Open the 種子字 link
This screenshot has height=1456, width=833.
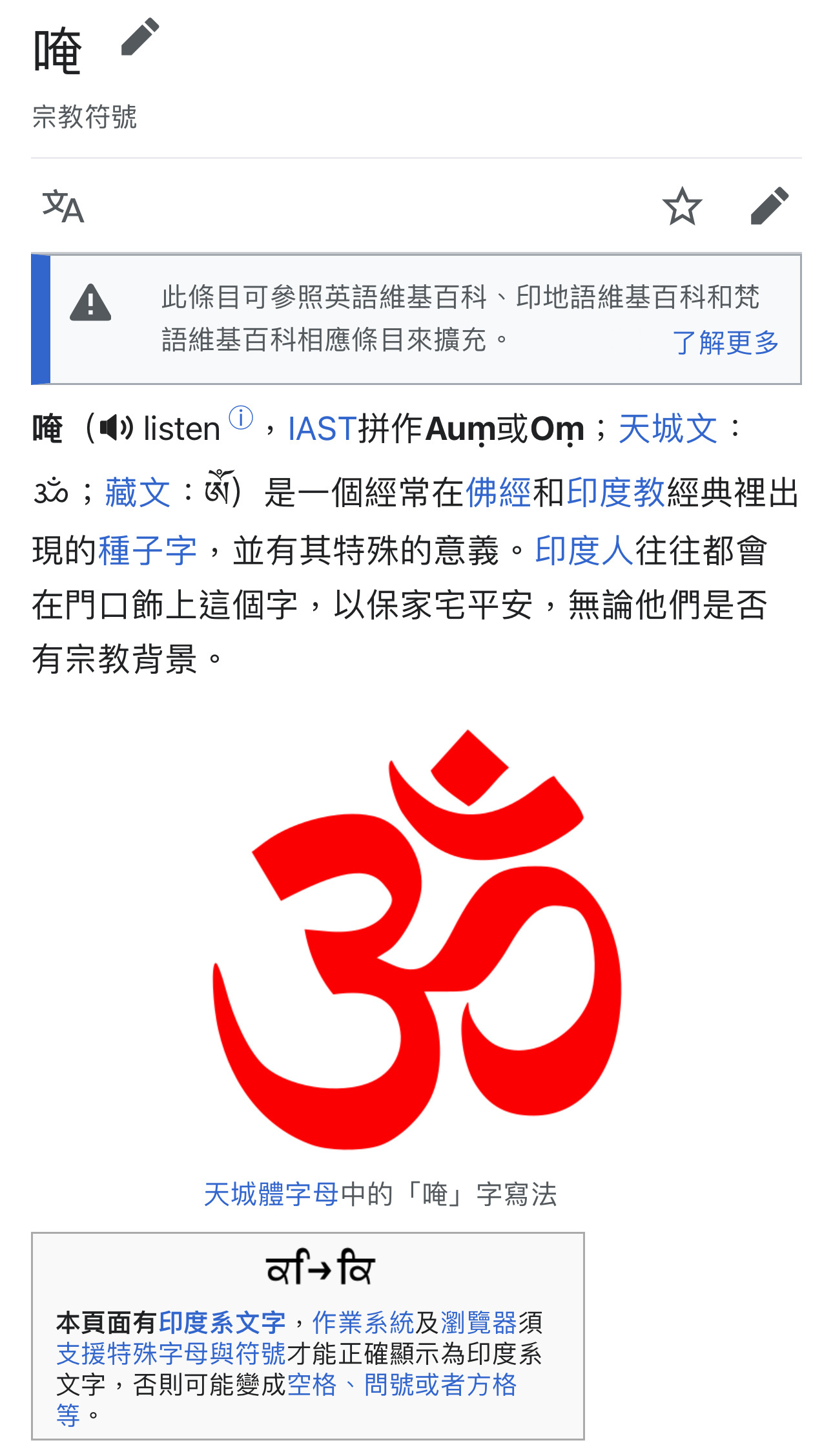point(147,551)
